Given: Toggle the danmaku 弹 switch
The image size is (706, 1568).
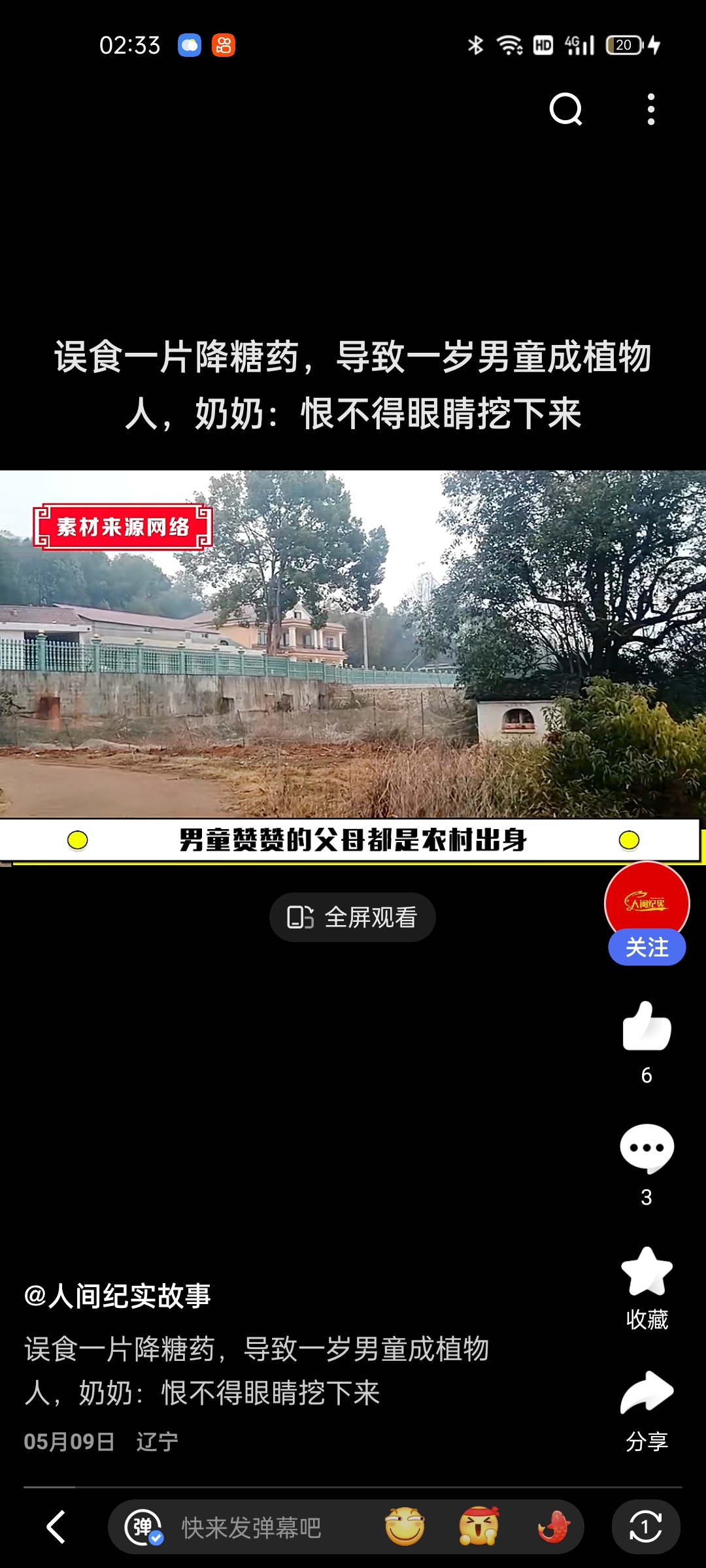Looking at the screenshot, I should point(144,1527).
